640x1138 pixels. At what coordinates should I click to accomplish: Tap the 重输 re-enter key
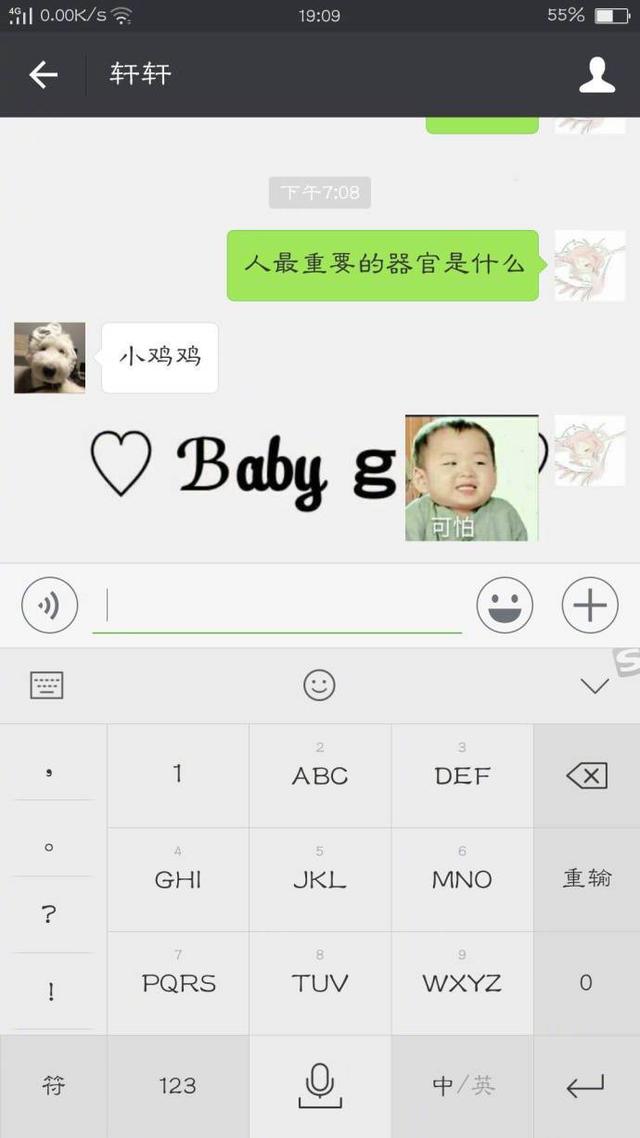(586, 879)
